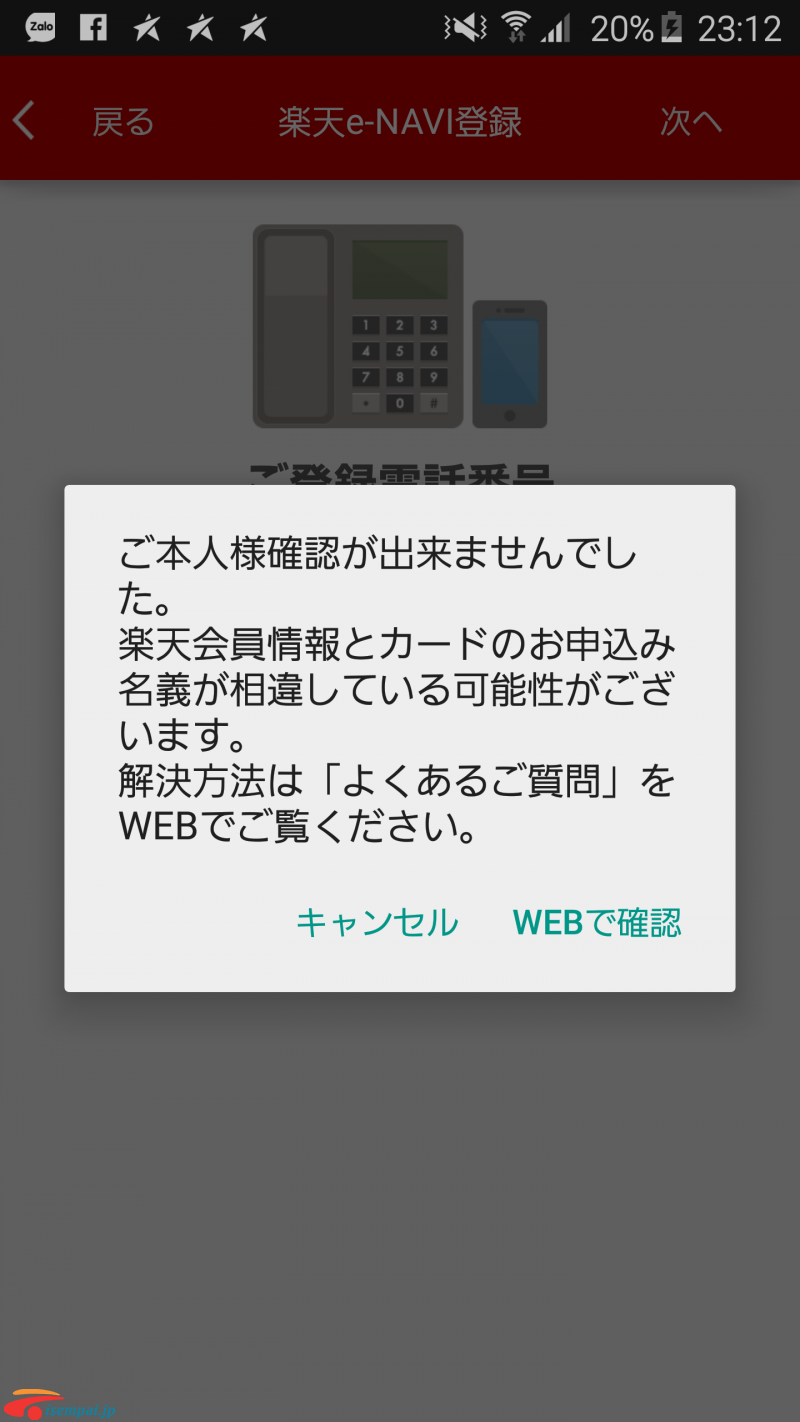Go back with the 戻る arrow
800x1422 pixels.
pos(26,121)
